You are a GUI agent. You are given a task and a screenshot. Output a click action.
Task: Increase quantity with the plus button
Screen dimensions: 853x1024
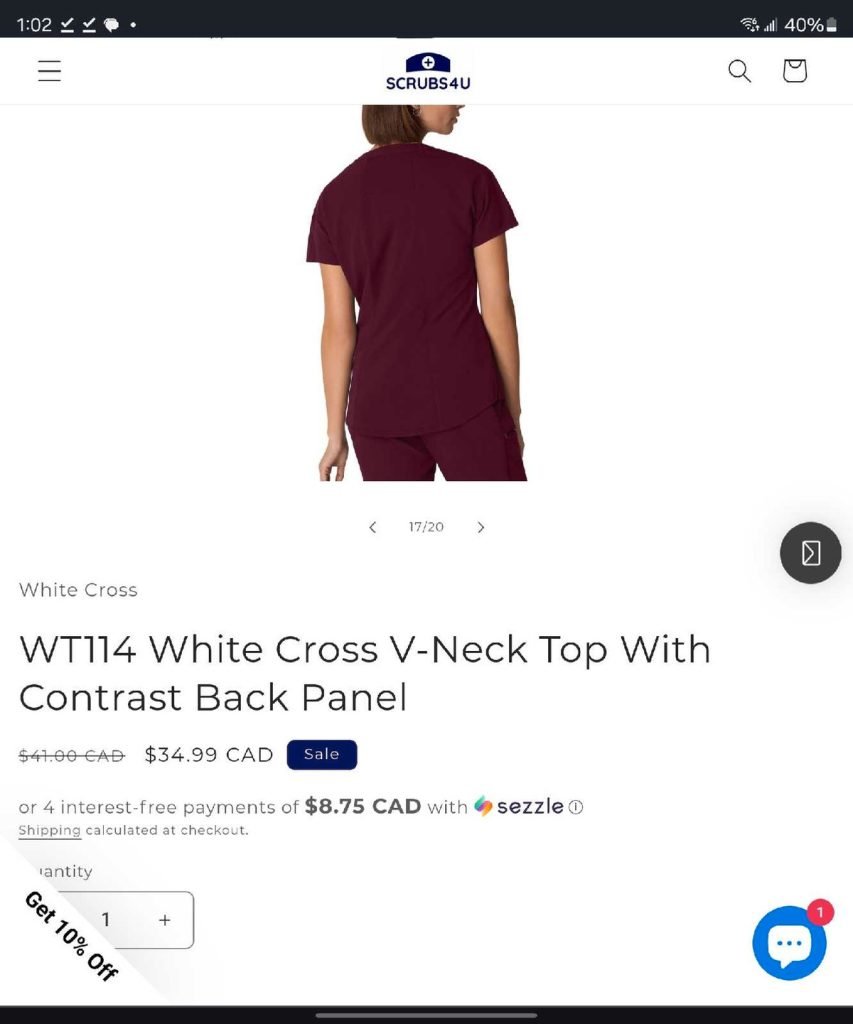coord(165,920)
